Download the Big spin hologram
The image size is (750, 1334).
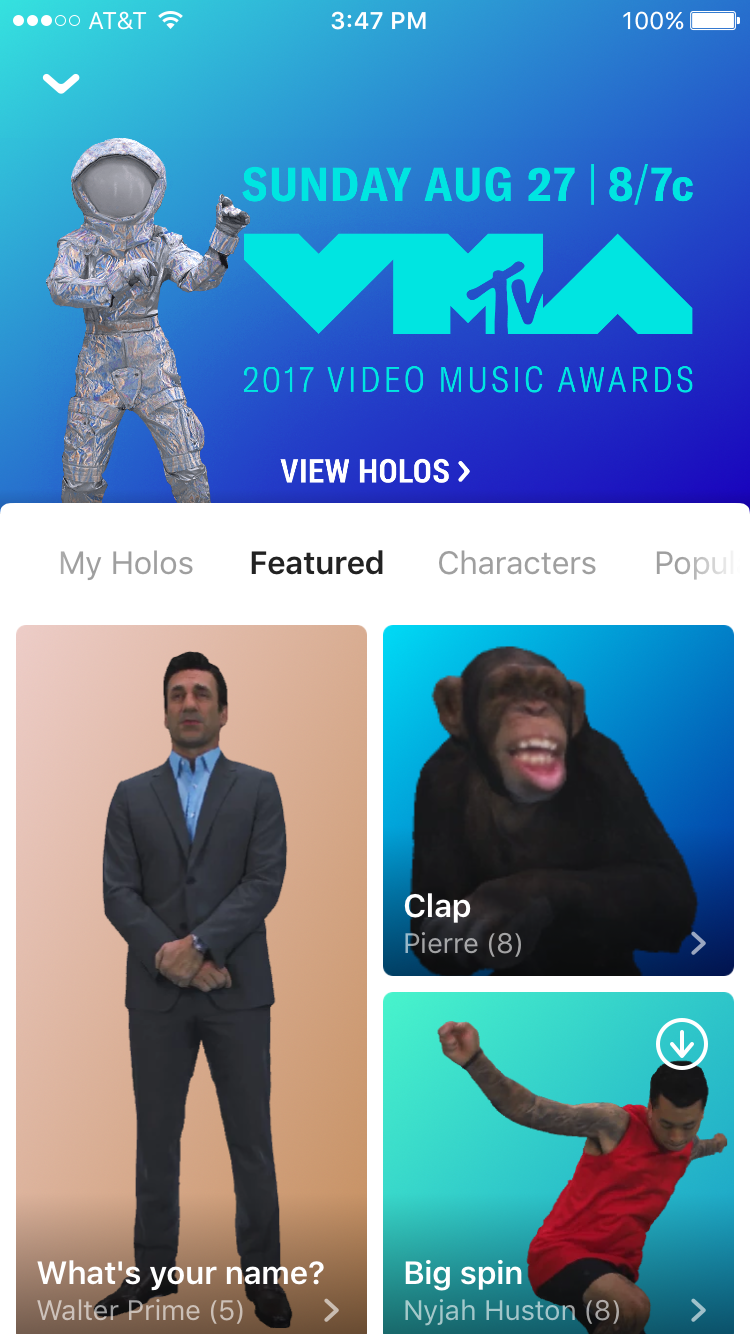click(682, 1044)
